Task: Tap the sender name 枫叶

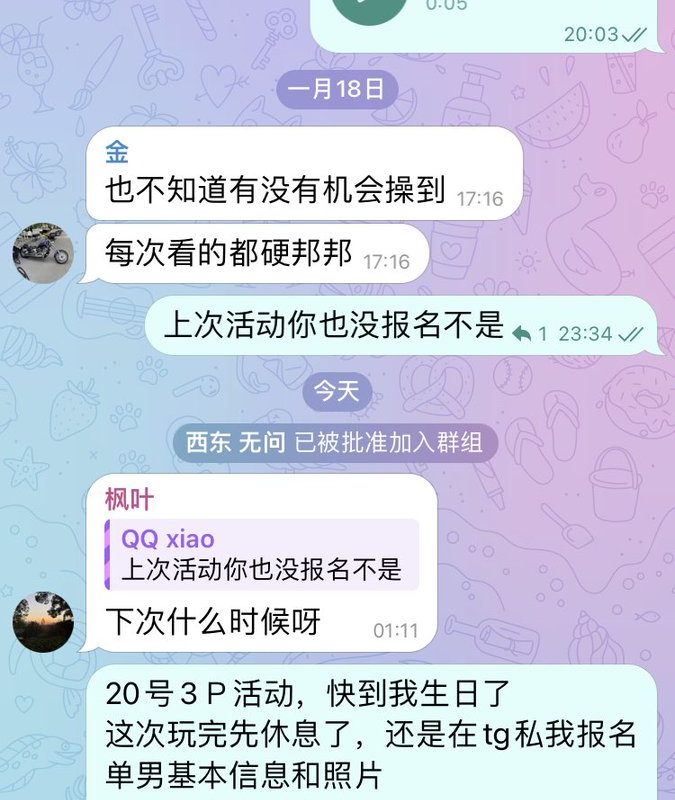Action: pyautogui.click(x=130, y=499)
